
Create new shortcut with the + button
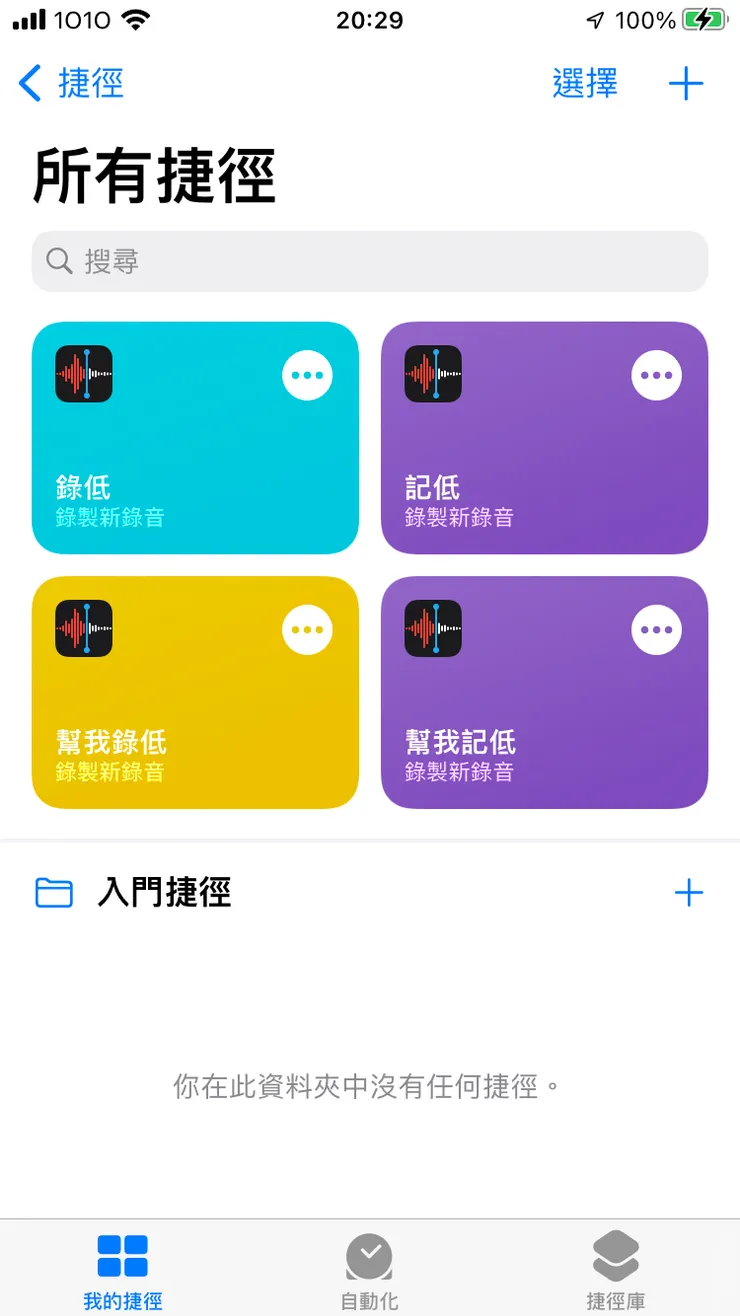(x=687, y=84)
